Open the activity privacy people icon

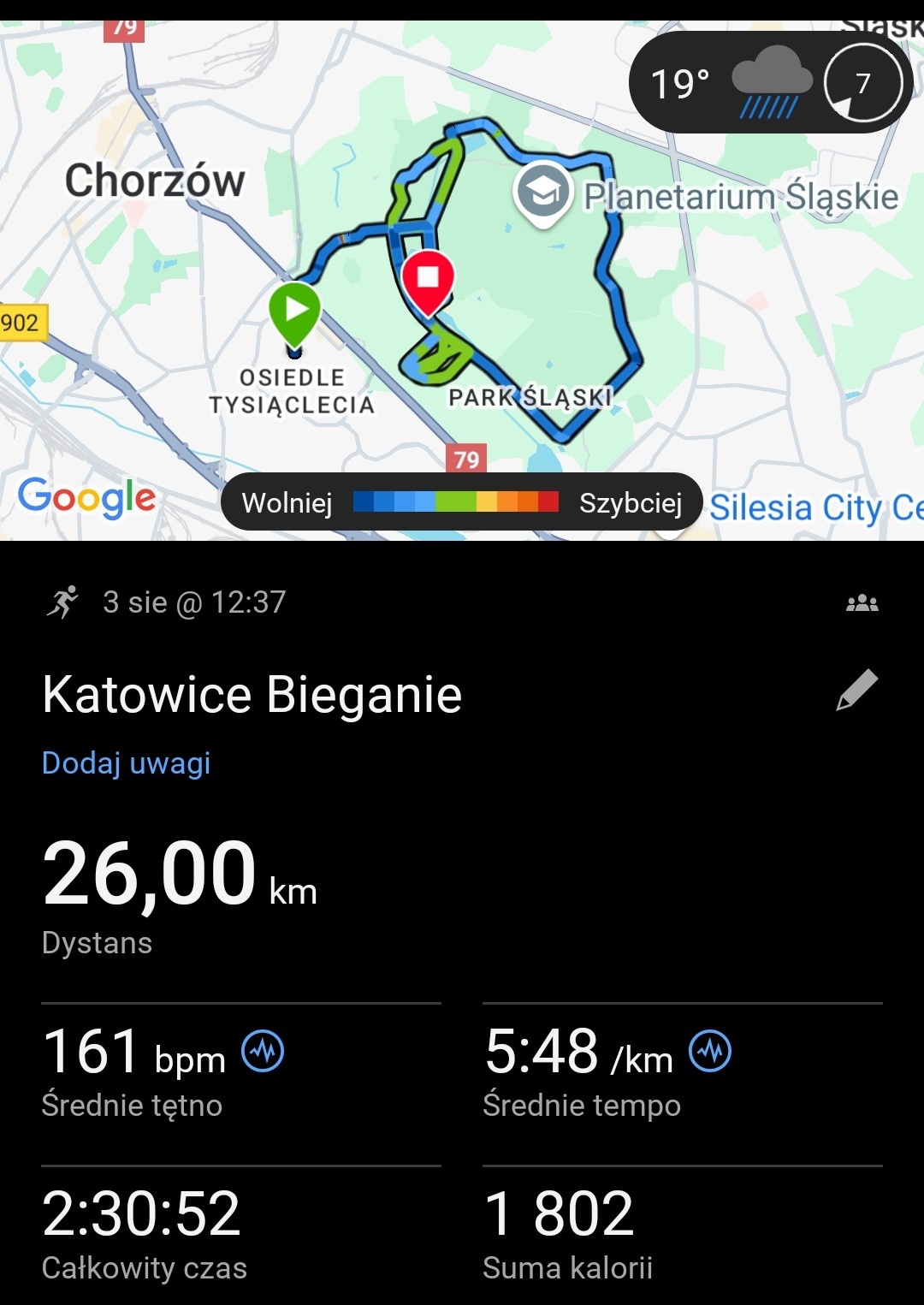tap(862, 603)
